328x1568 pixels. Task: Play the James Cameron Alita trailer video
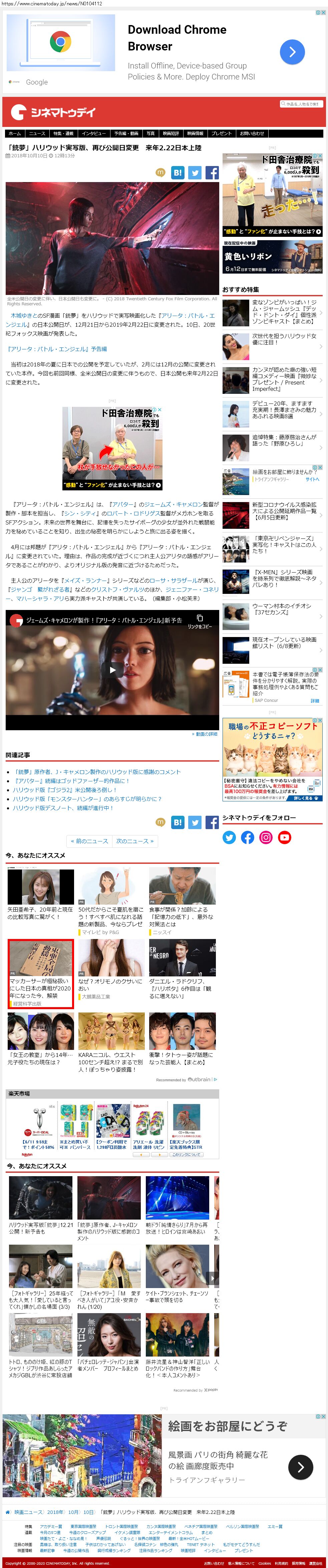tap(112, 669)
